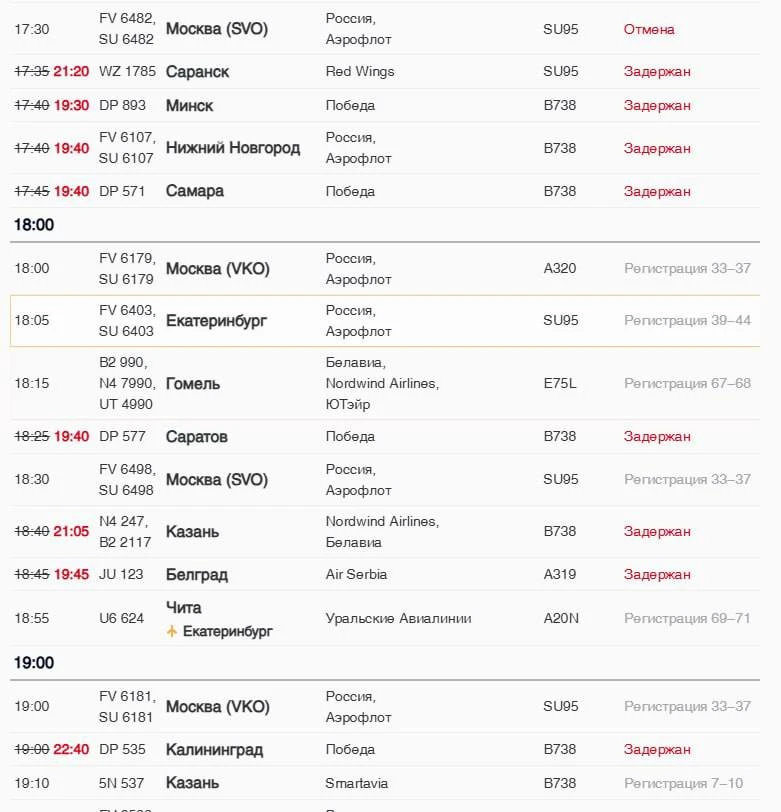The image size is (781, 812).
Task: Open highlighted flight FV 6403 to Екатеринбург
Action: 385,321
